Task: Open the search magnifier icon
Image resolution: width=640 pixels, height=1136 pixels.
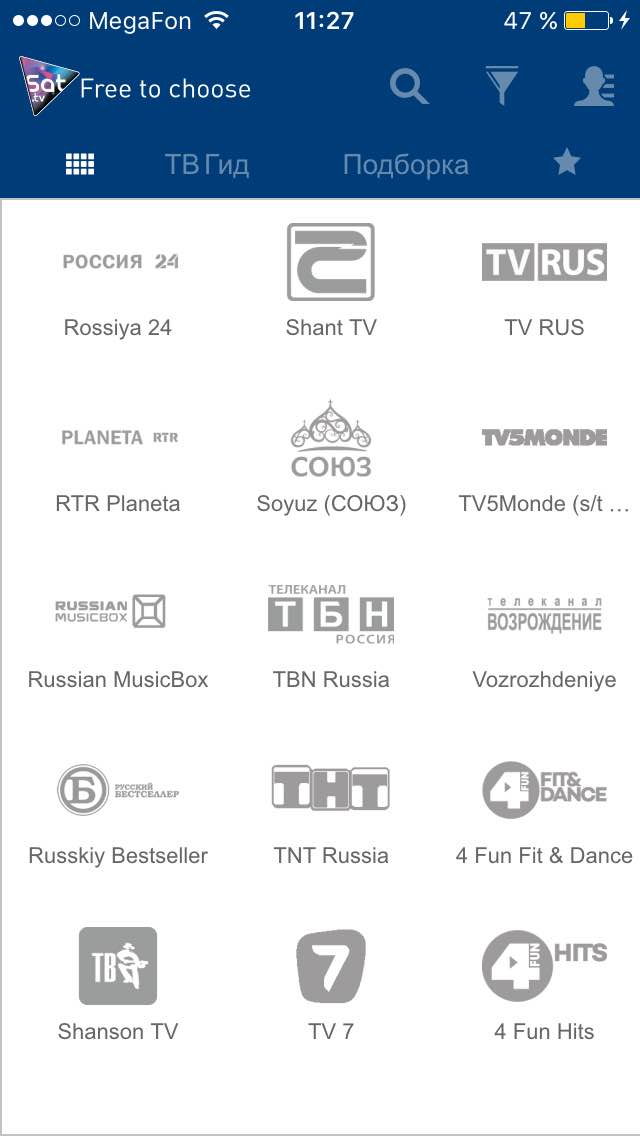Action: click(x=409, y=88)
